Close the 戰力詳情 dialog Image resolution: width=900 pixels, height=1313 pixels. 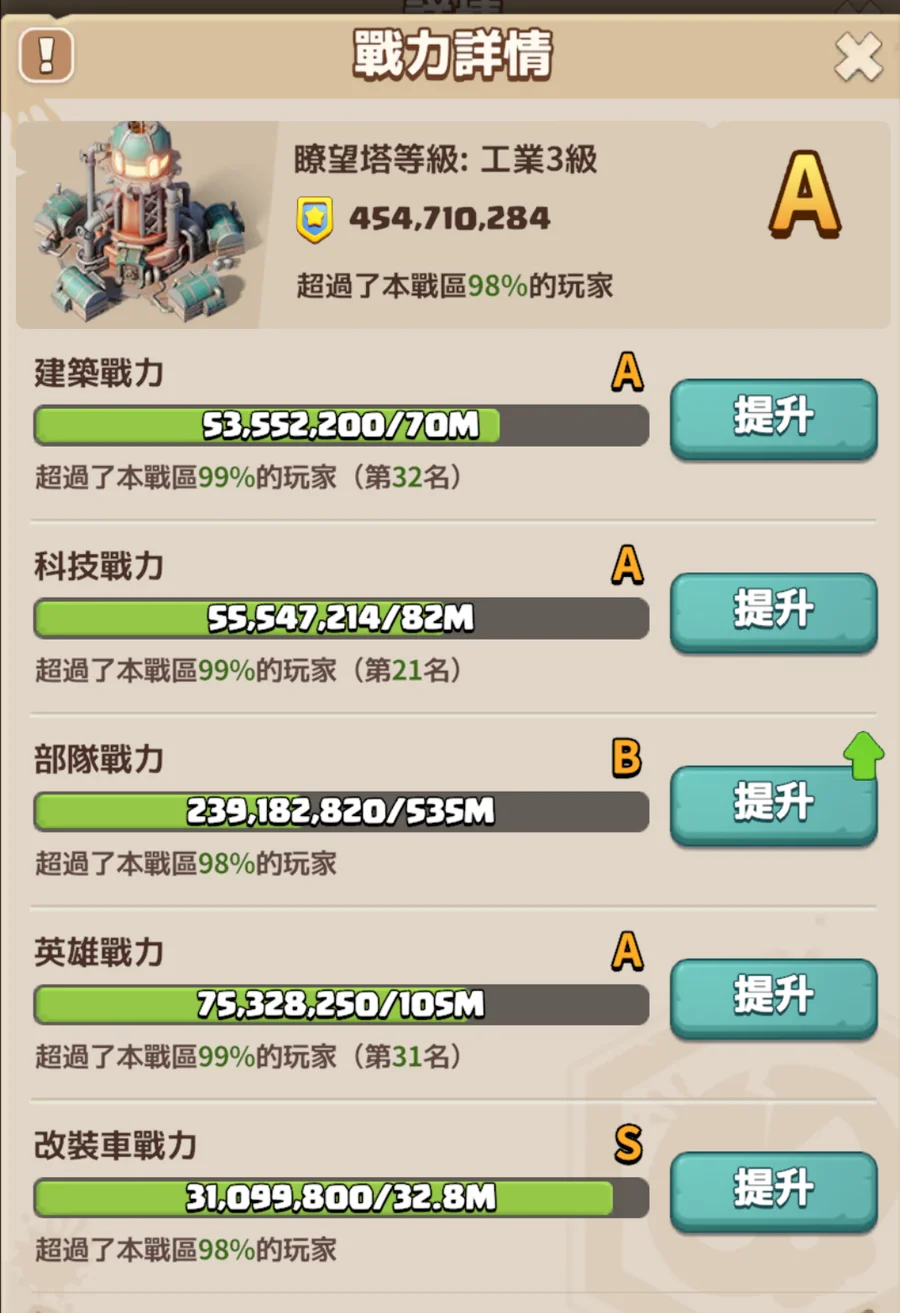(857, 58)
